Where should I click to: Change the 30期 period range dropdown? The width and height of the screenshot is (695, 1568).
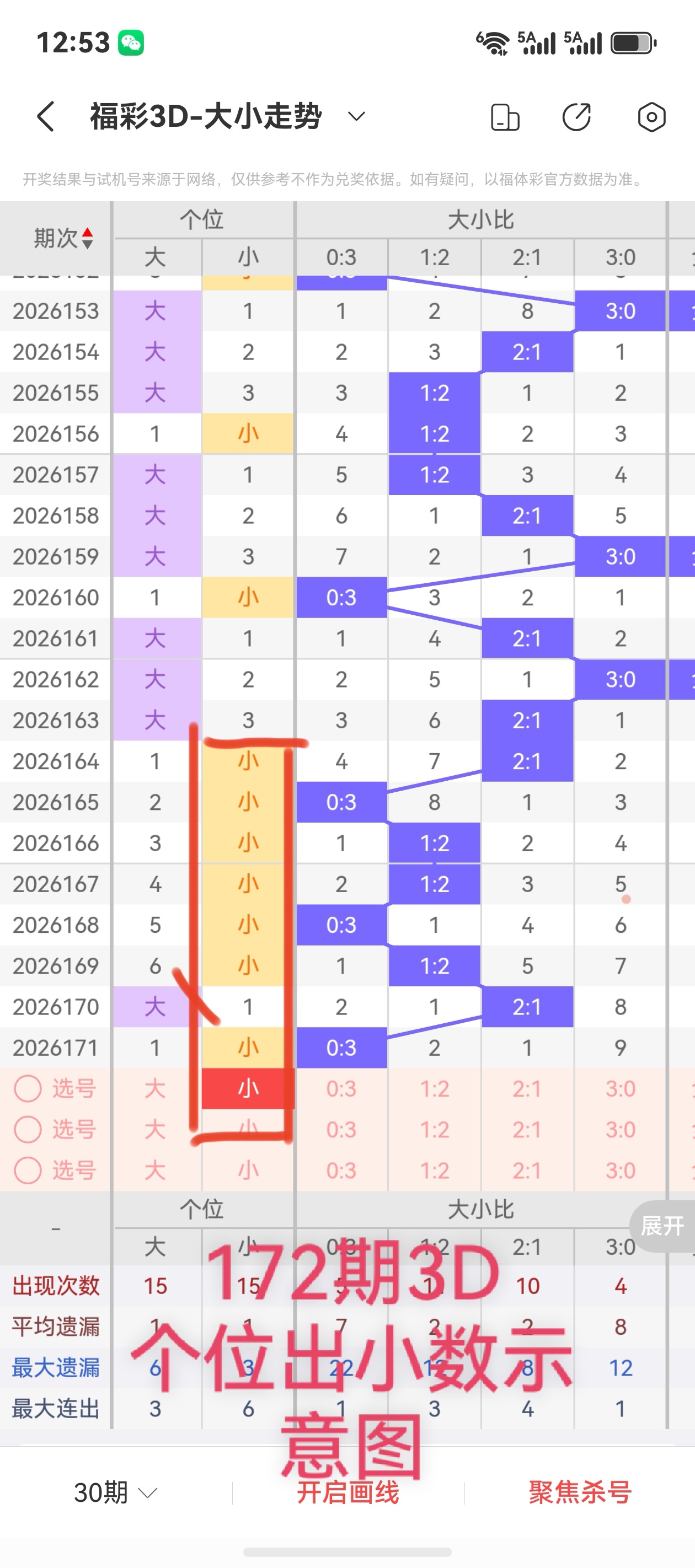tap(115, 1492)
